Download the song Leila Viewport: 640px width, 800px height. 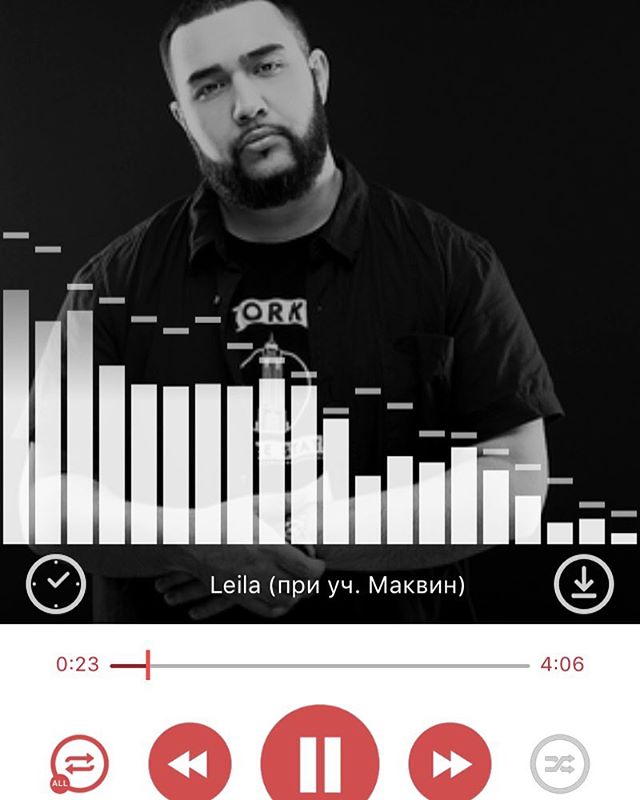click(x=584, y=584)
